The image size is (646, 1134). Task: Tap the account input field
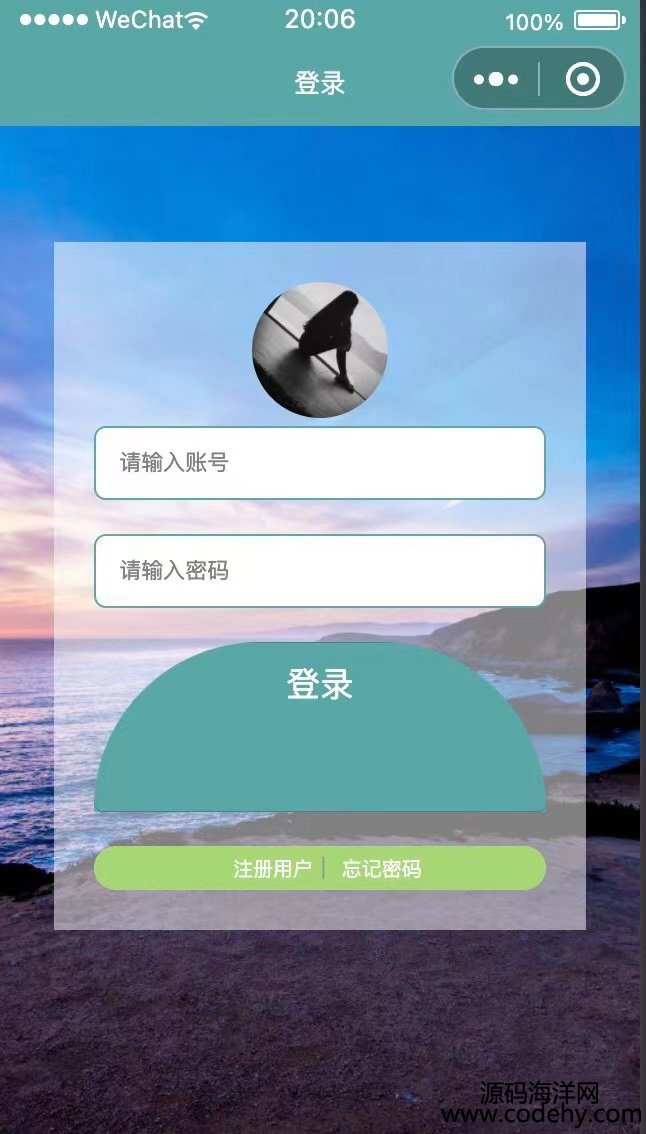pos(319,463)
